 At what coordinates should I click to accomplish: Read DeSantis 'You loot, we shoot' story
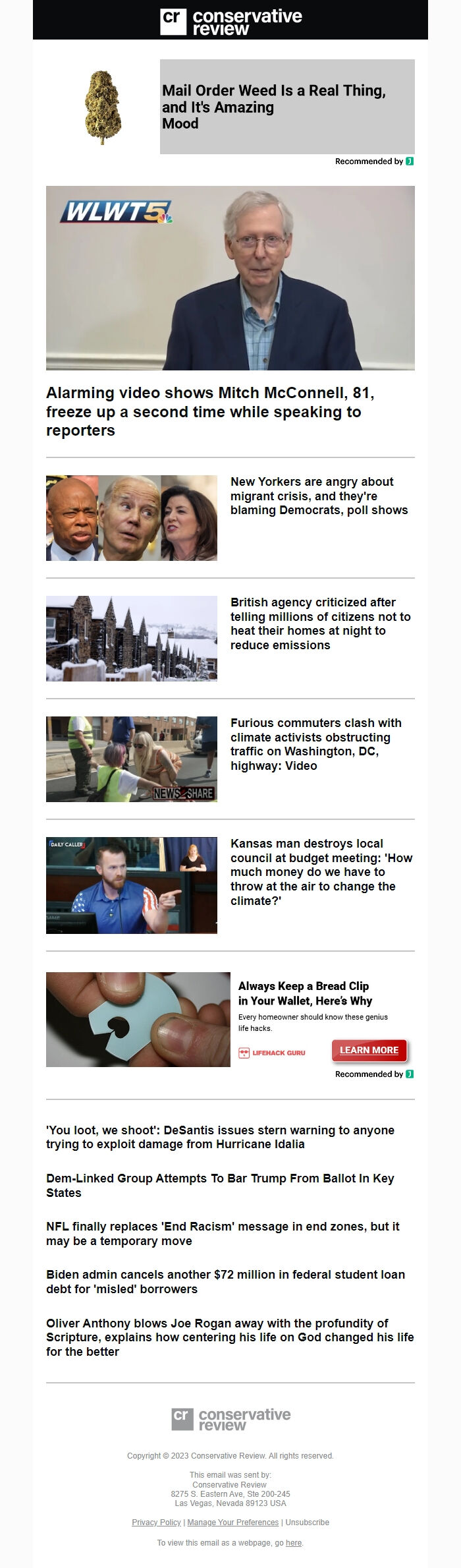[220, 1137]
